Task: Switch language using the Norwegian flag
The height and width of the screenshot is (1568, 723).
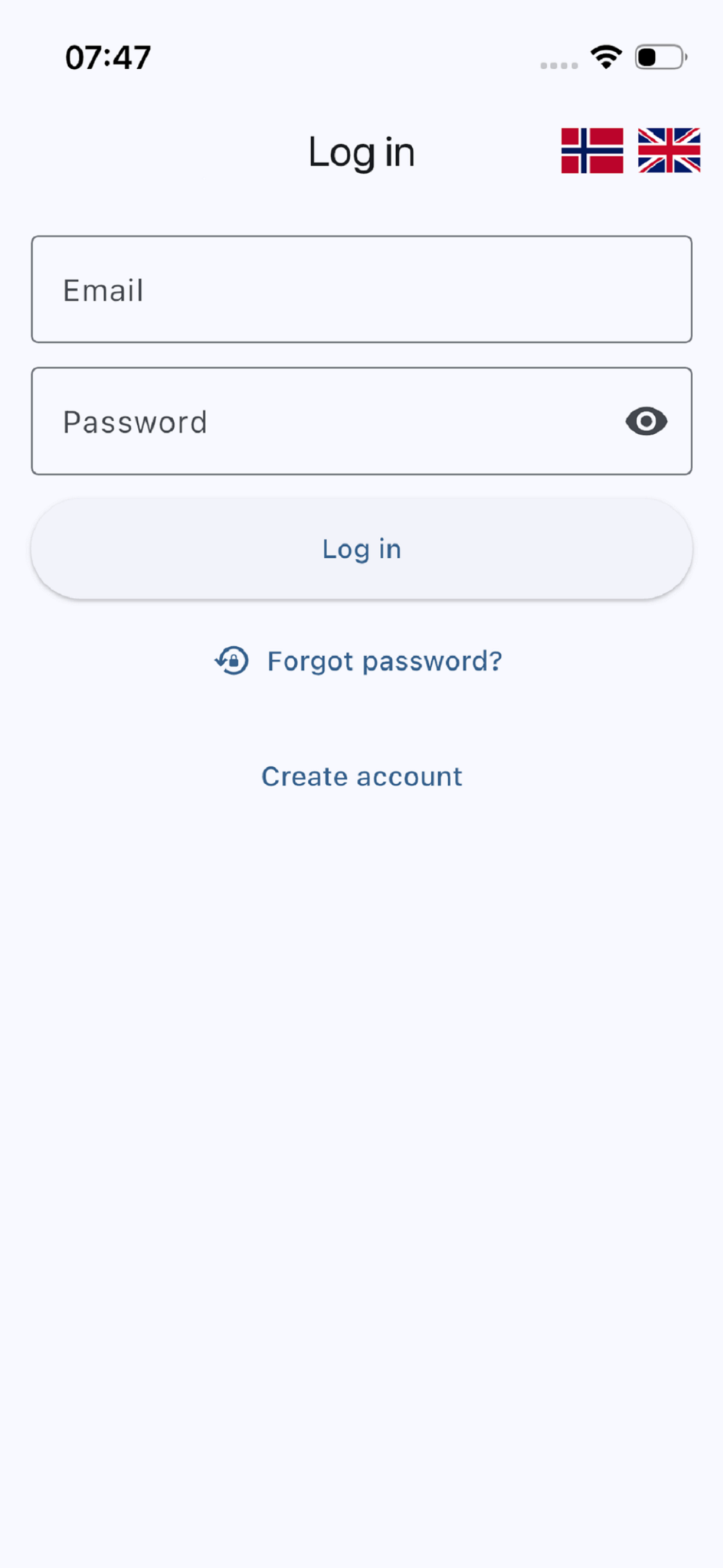Action: [x=592, y=151]
